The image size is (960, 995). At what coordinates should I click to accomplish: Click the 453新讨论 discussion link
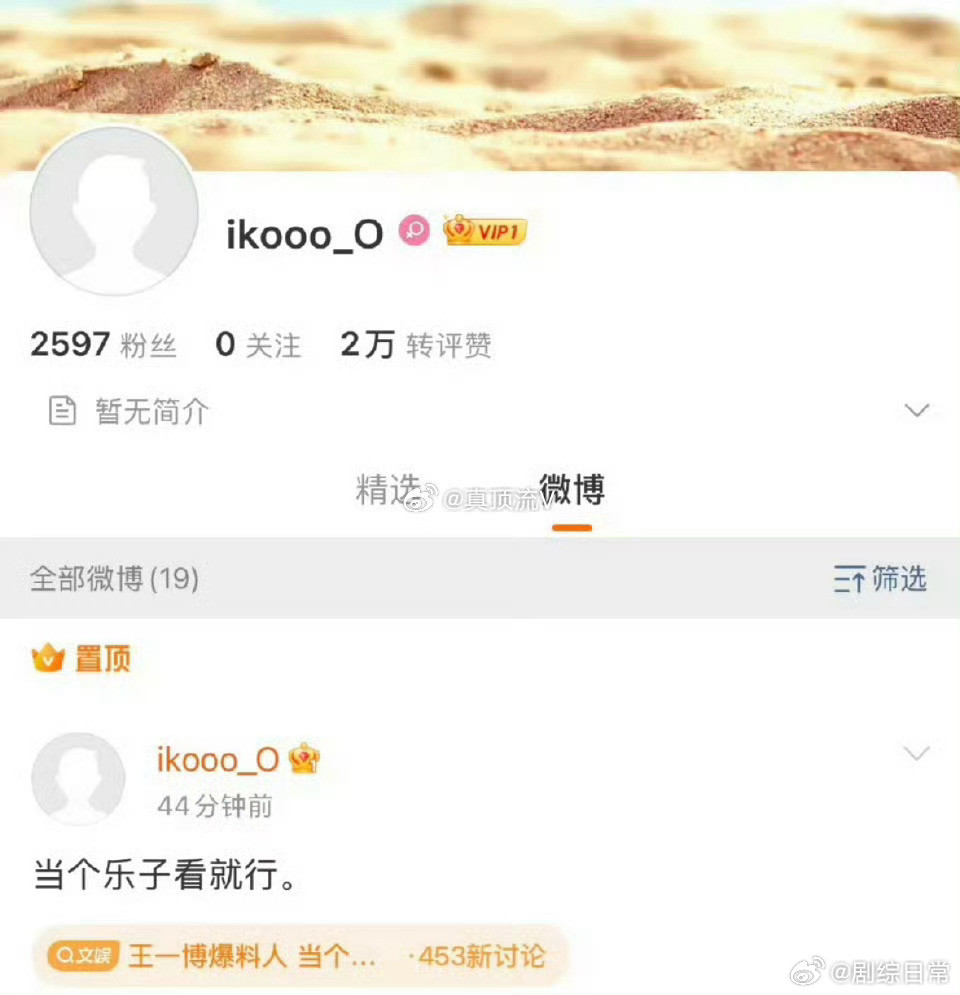coord(479,956)
